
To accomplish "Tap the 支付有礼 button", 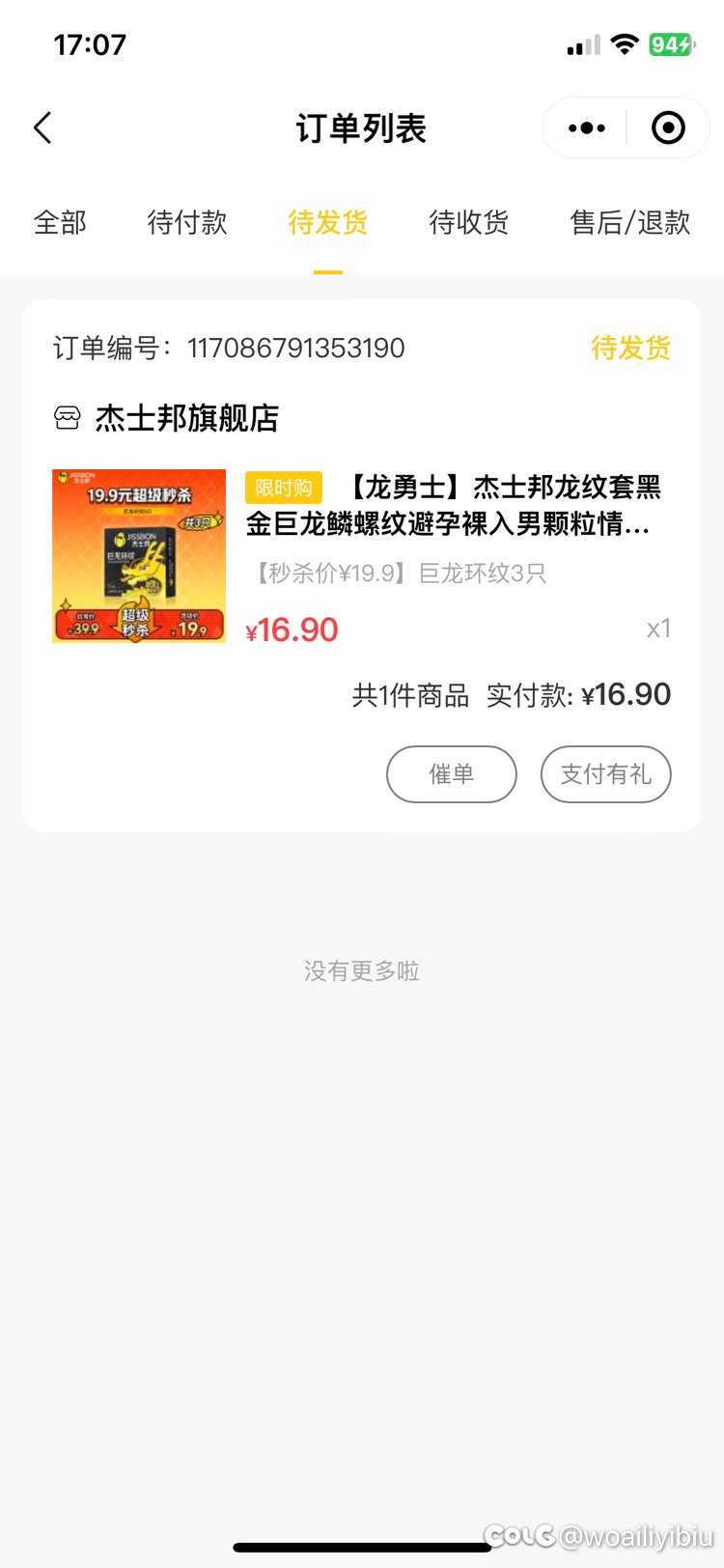I will [606, 774].
